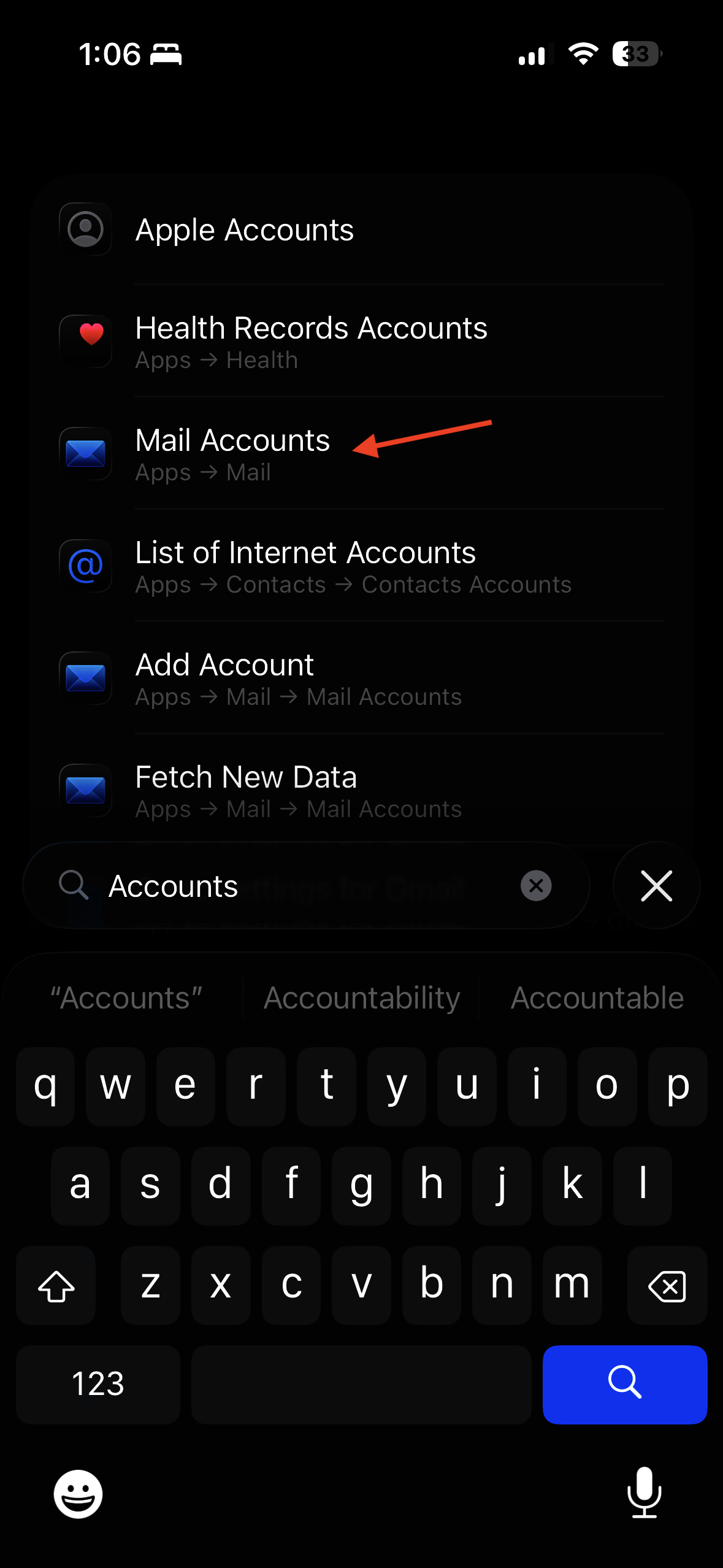Start dictation with the microphone

644,1493
